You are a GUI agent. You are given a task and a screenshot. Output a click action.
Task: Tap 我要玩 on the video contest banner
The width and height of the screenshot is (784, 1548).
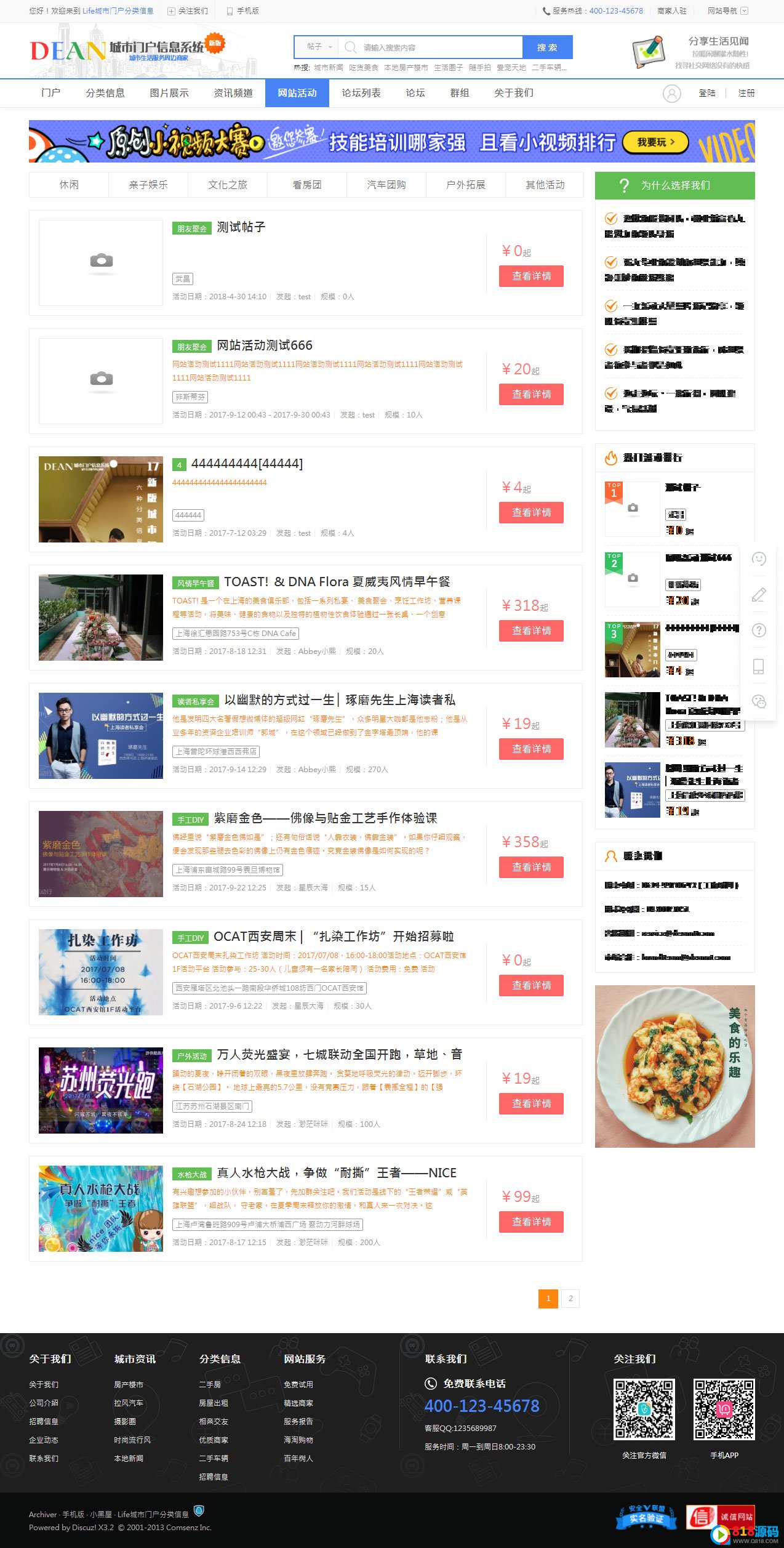click(x=655, y=142)
